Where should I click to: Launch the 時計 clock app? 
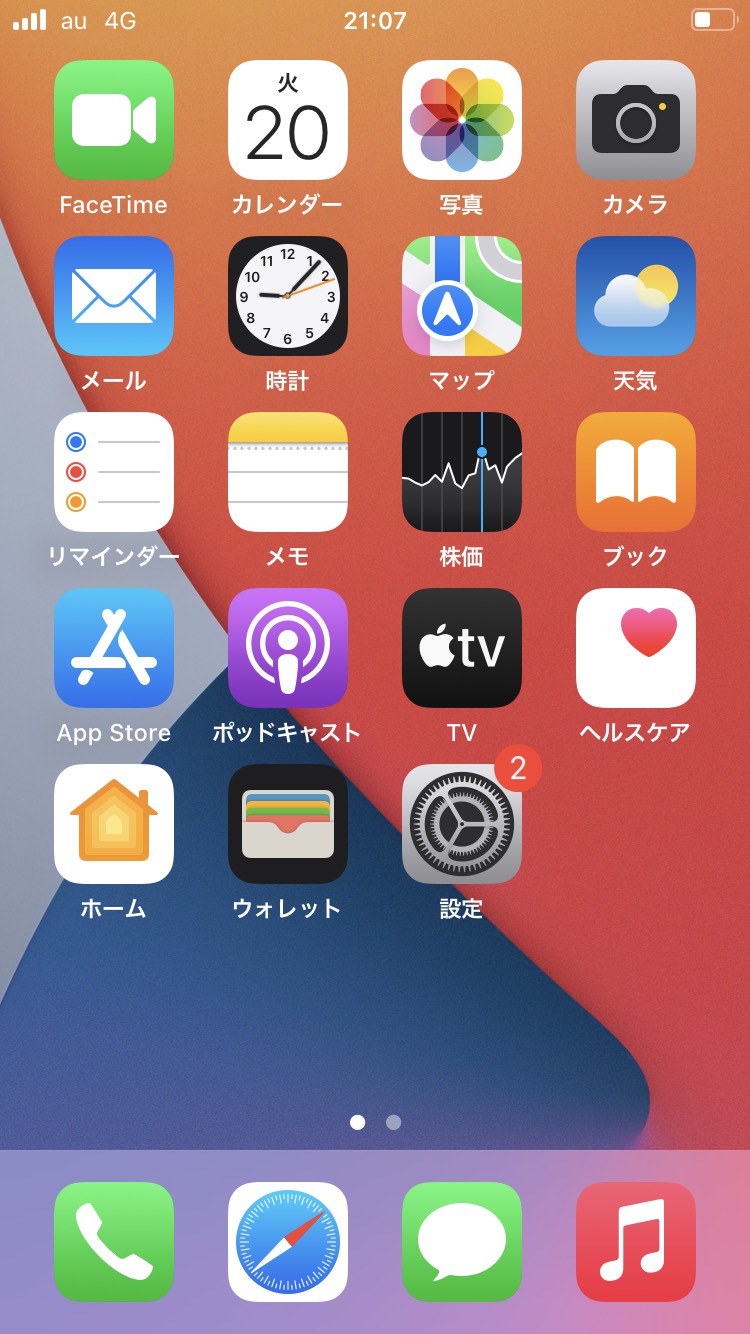pyautogui.click(x=288, y=296)
